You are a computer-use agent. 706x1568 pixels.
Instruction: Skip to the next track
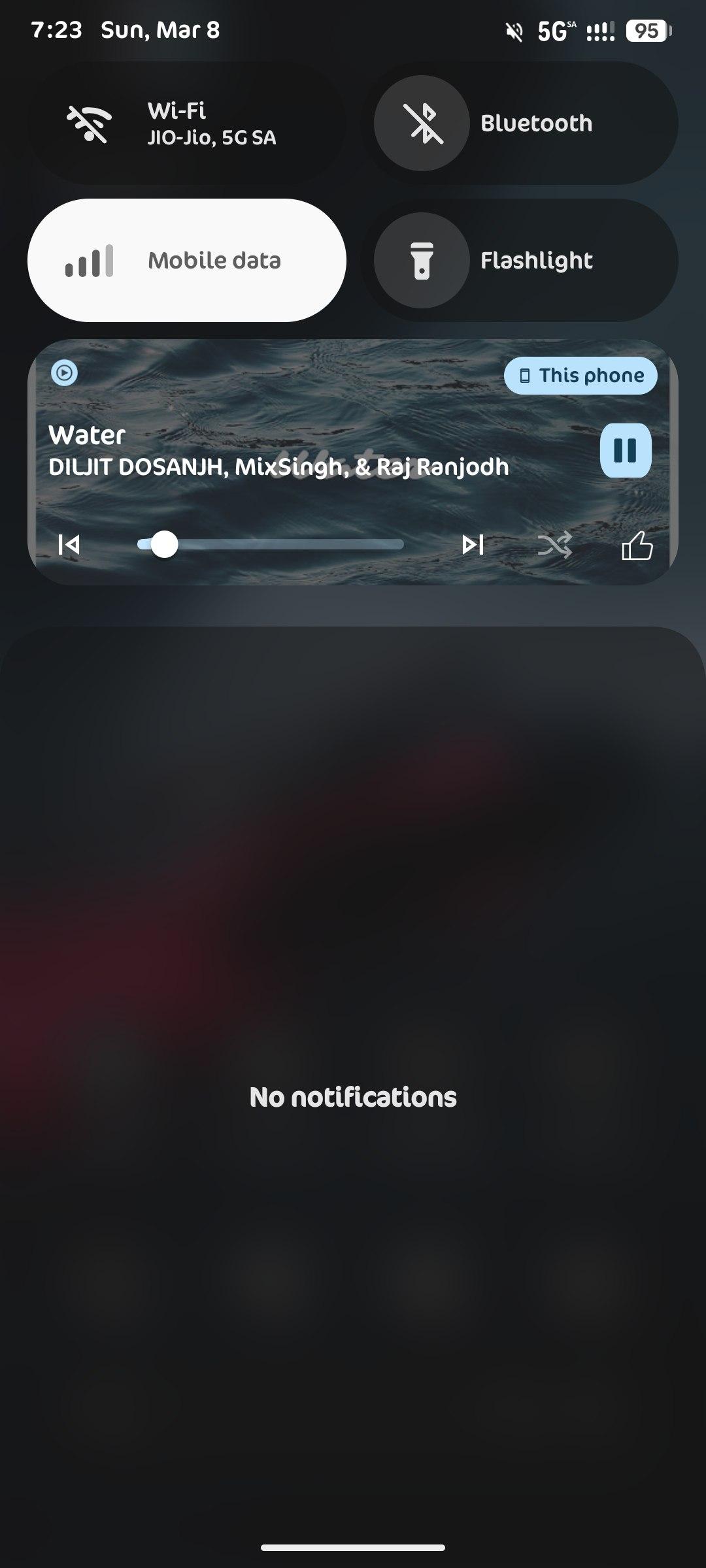(473, 544)
